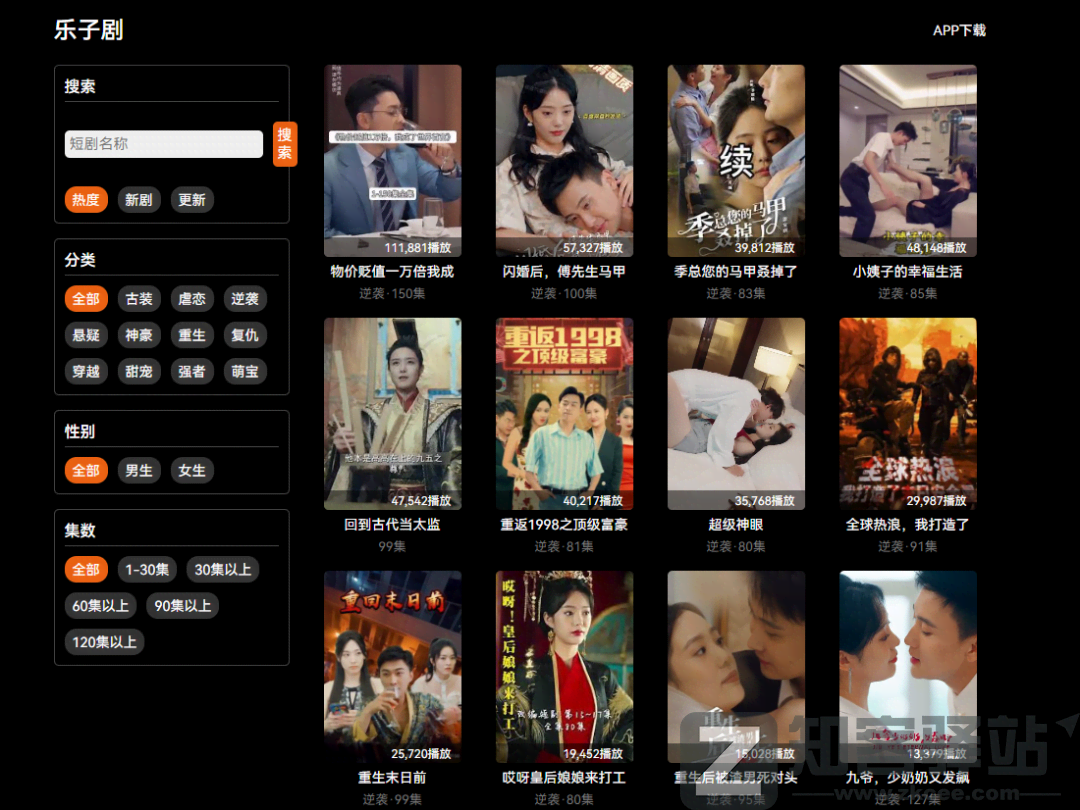Select the 虐恋 category chip

[192, 299]
